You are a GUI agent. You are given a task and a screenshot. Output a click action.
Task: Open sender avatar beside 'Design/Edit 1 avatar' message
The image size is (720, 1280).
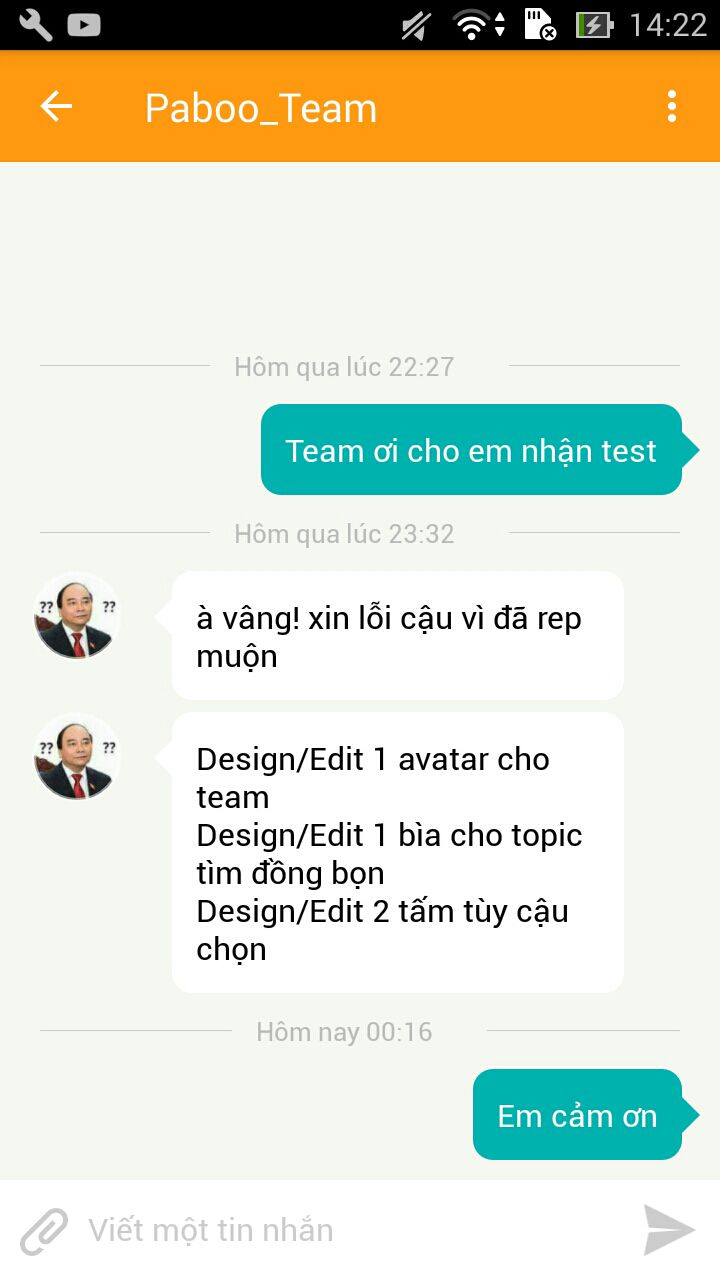pos(76,756)
